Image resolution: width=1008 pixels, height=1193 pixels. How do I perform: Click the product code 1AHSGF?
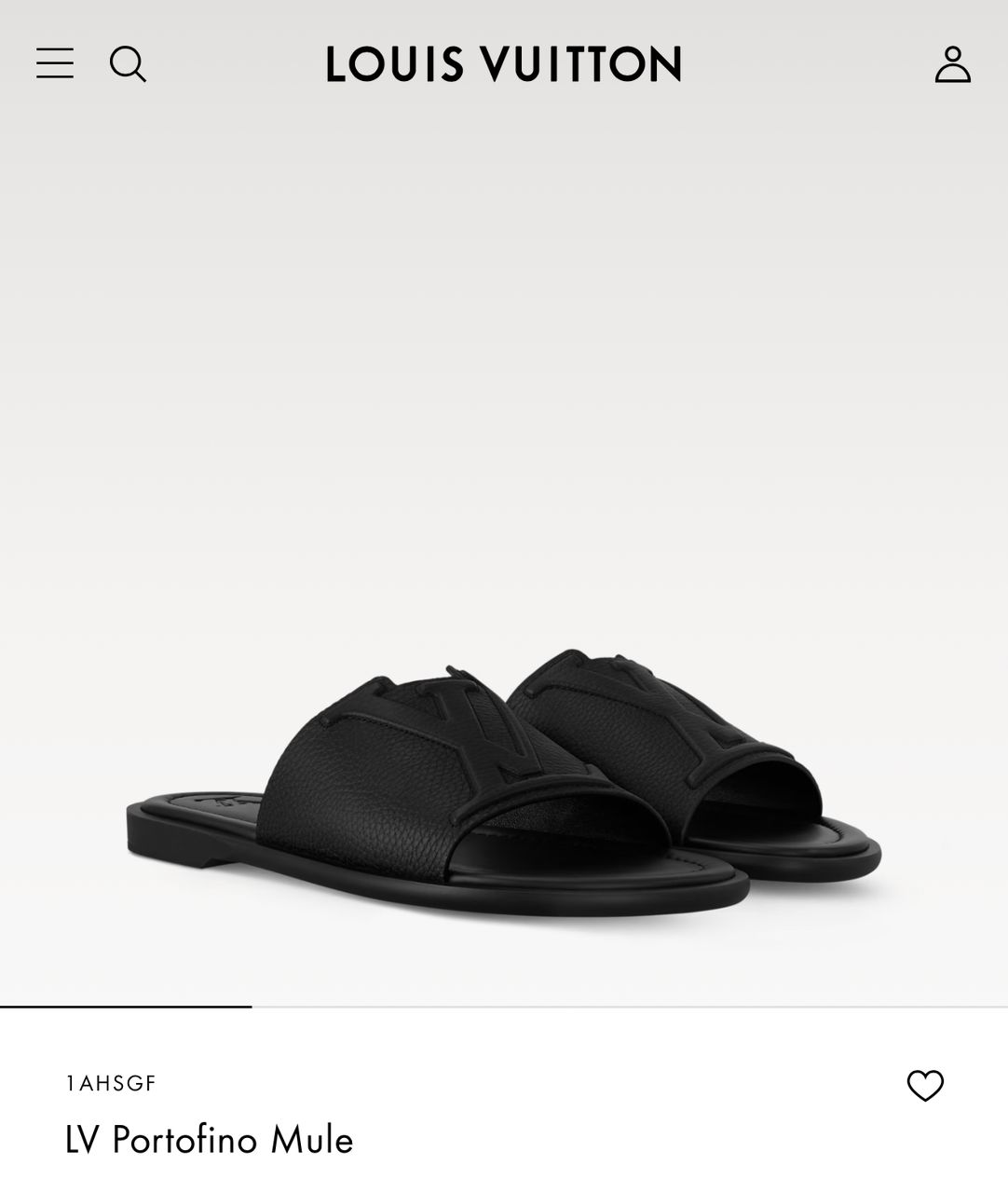click(x=111, y=1084)
